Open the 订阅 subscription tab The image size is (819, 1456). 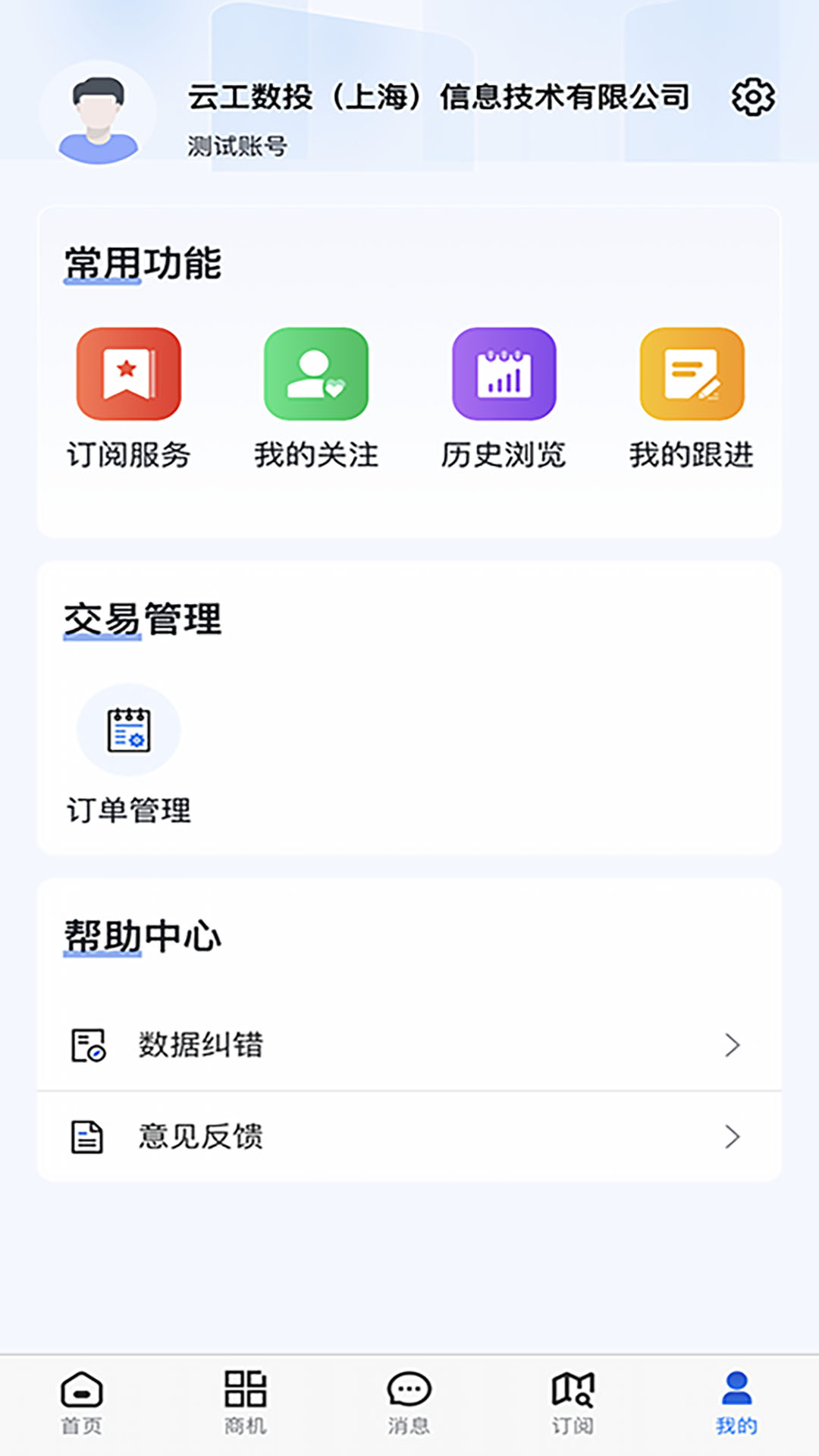[574, 1407]
